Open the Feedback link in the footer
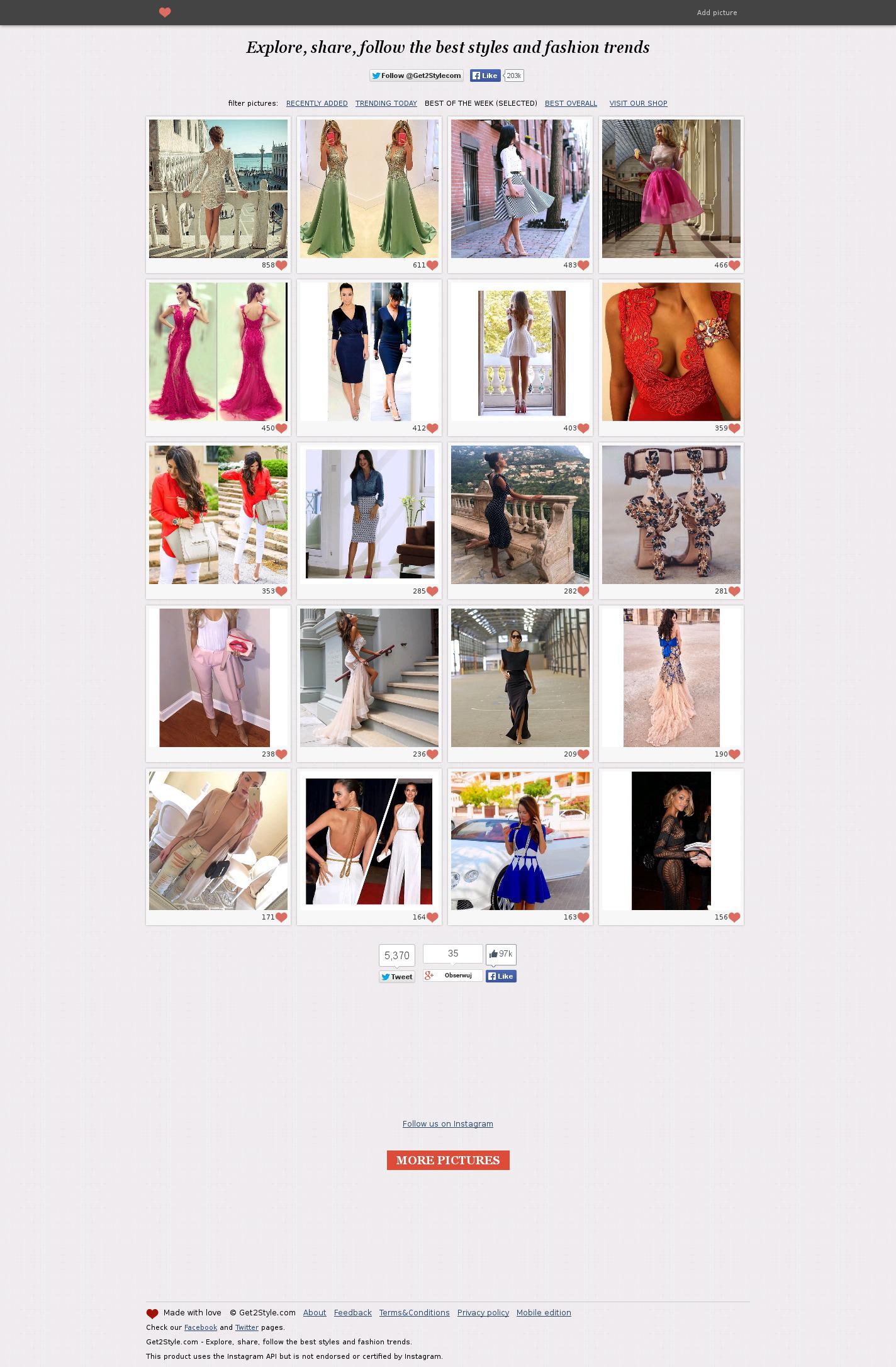Viewport: 896px width, 1367px height. point(352,1312)
